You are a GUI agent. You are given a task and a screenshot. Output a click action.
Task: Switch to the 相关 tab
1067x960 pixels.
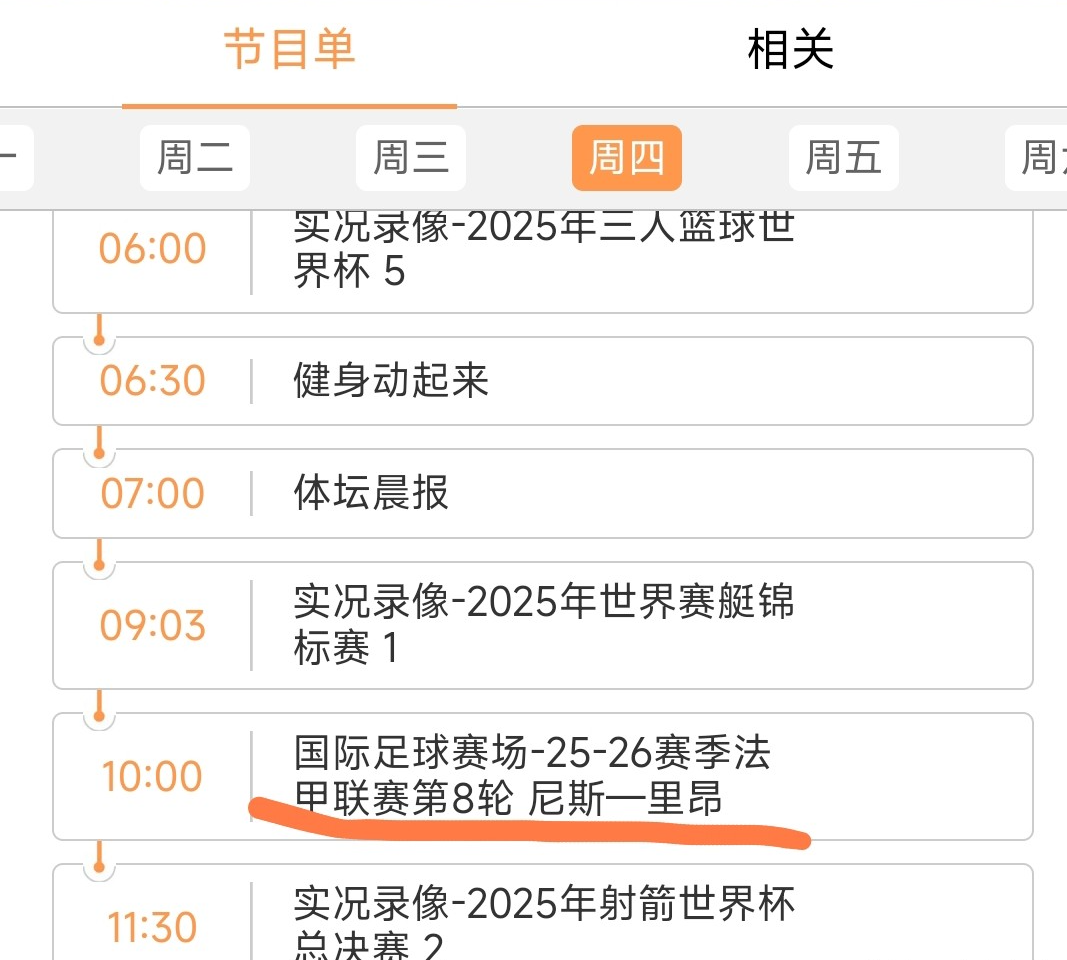(x=790, y=50)
